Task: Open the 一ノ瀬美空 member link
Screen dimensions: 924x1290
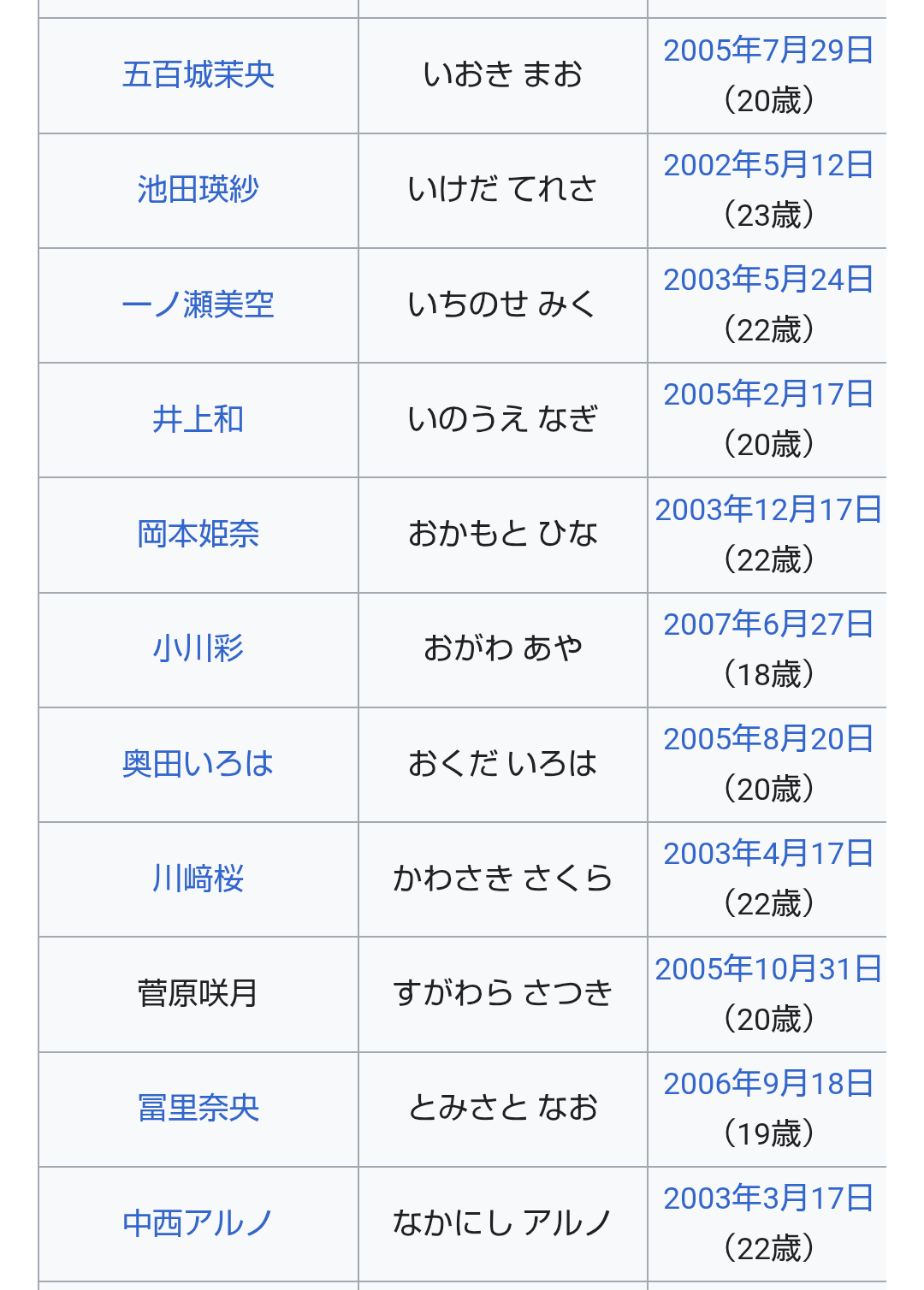Action: pos(198,305)
